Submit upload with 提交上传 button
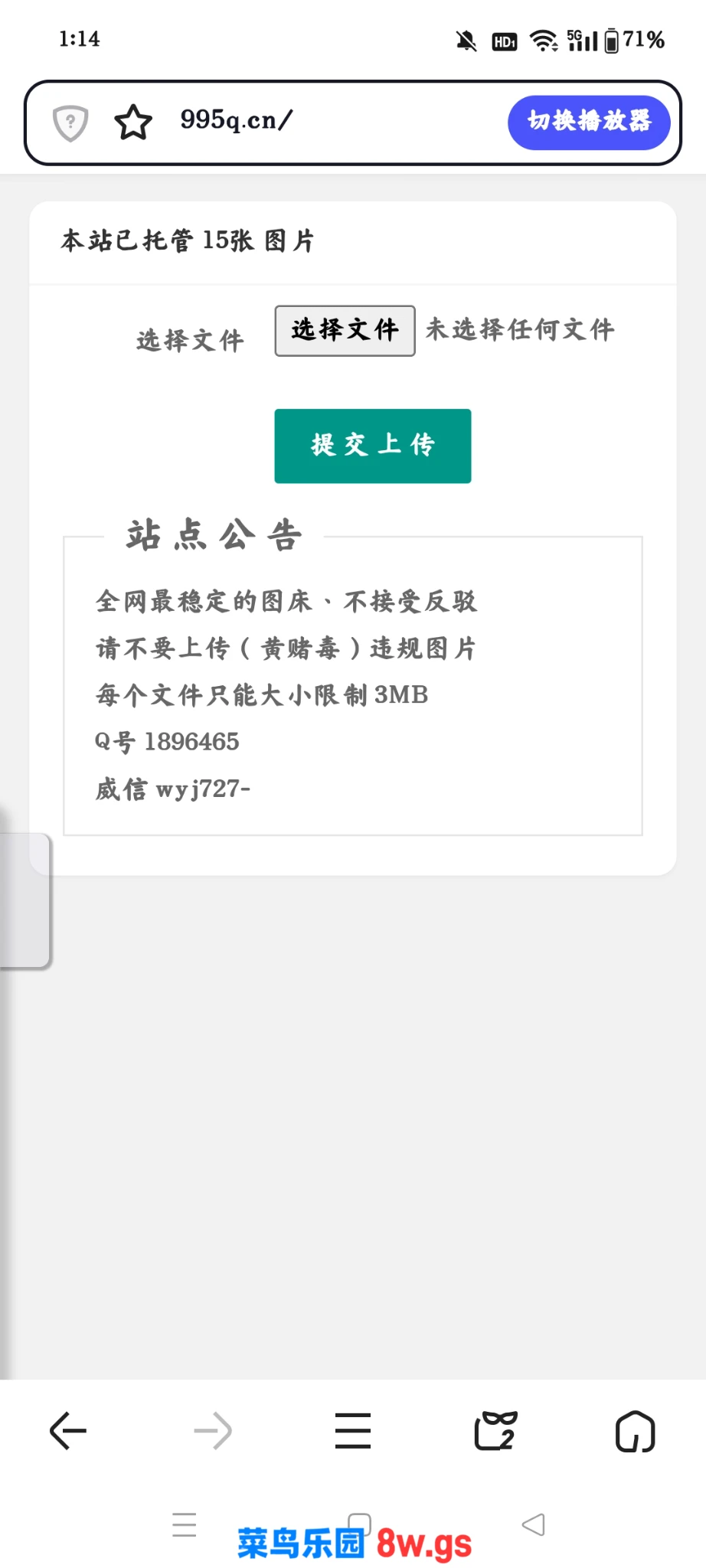 373,446
